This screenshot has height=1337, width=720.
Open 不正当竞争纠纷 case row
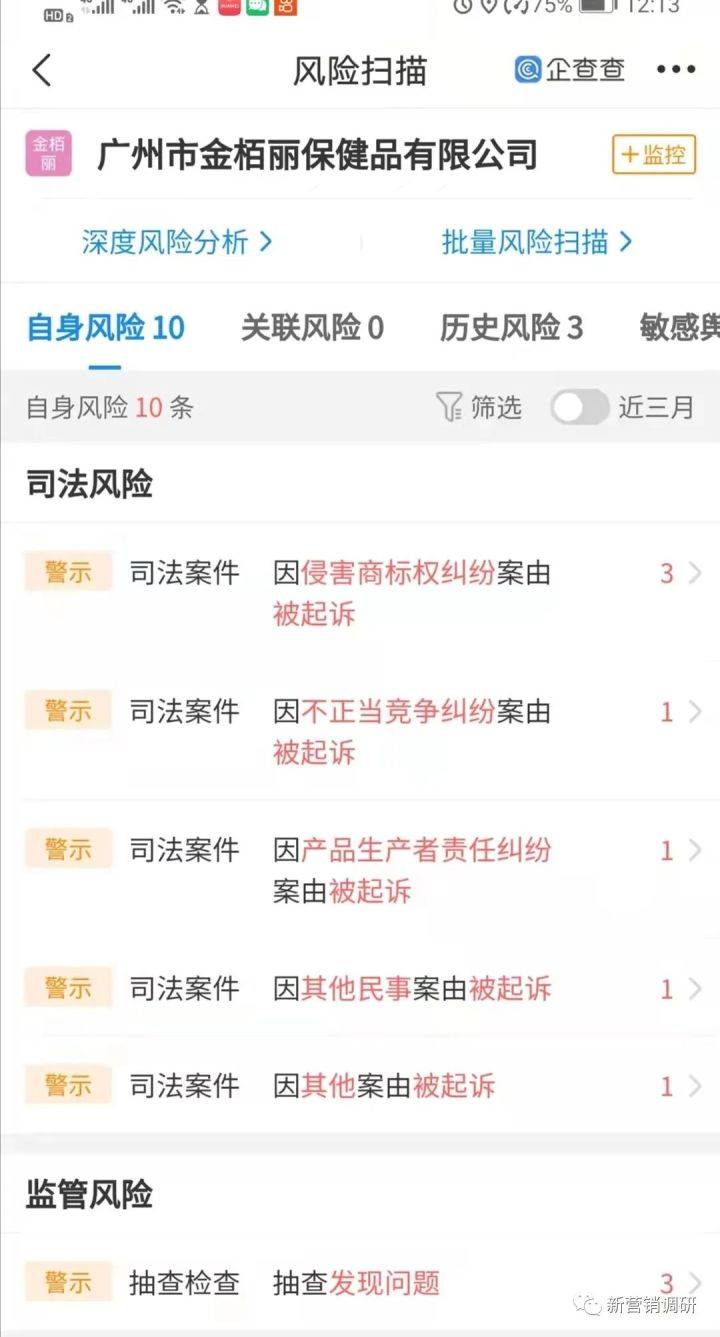tap(360, 731)
